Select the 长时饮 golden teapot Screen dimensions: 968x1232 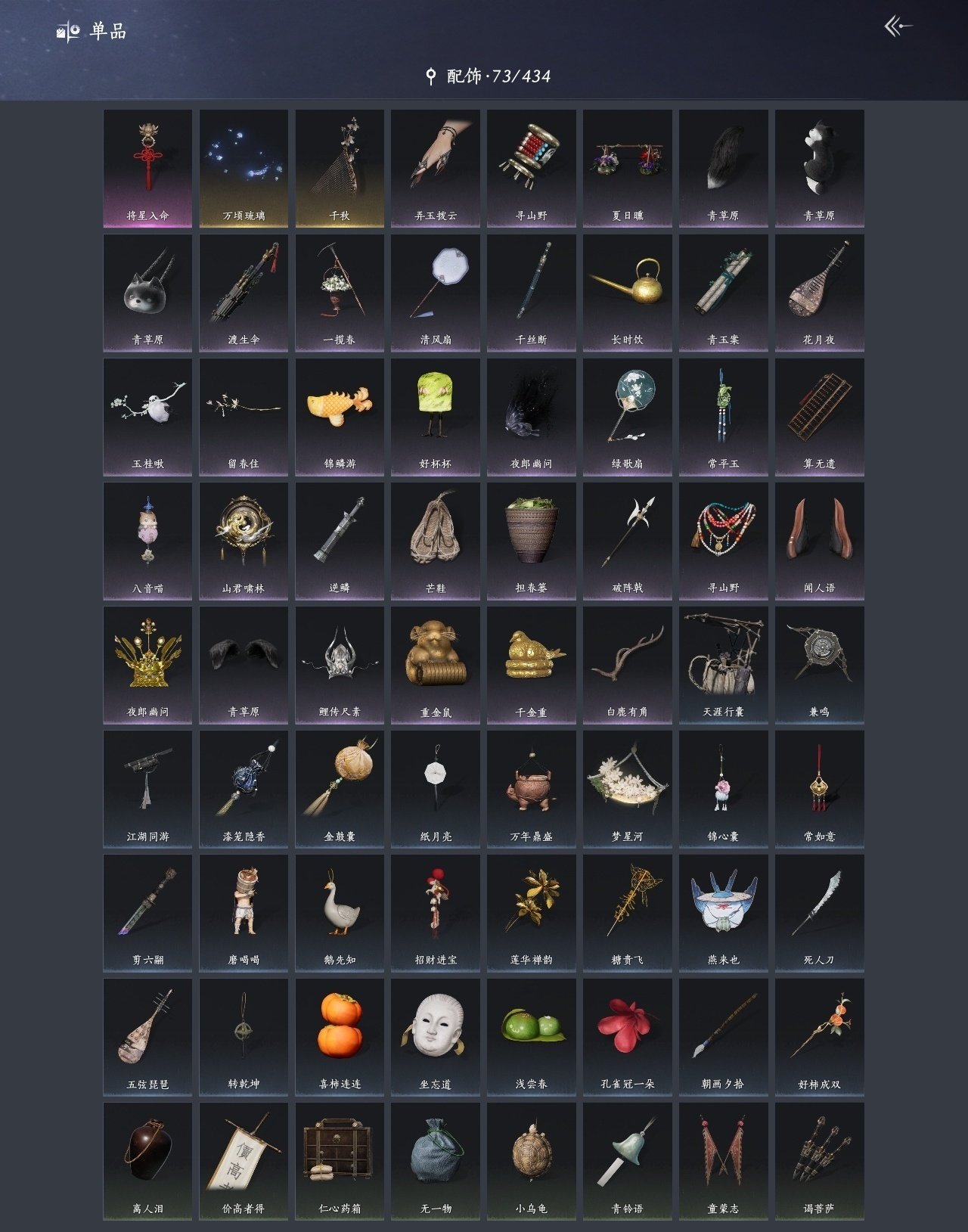coord(627,293)
